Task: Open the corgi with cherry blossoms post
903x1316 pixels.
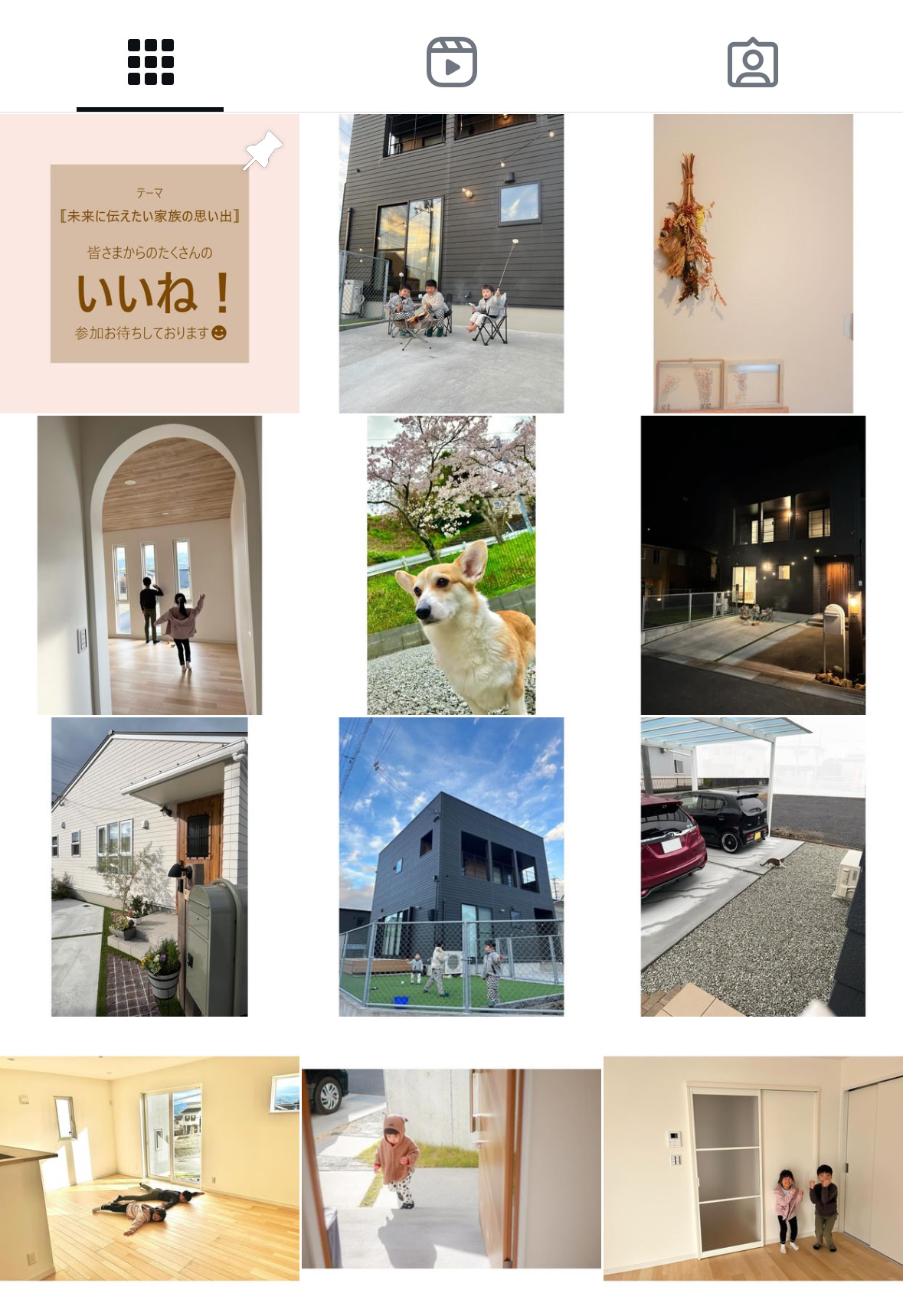Action: [451, 565]
